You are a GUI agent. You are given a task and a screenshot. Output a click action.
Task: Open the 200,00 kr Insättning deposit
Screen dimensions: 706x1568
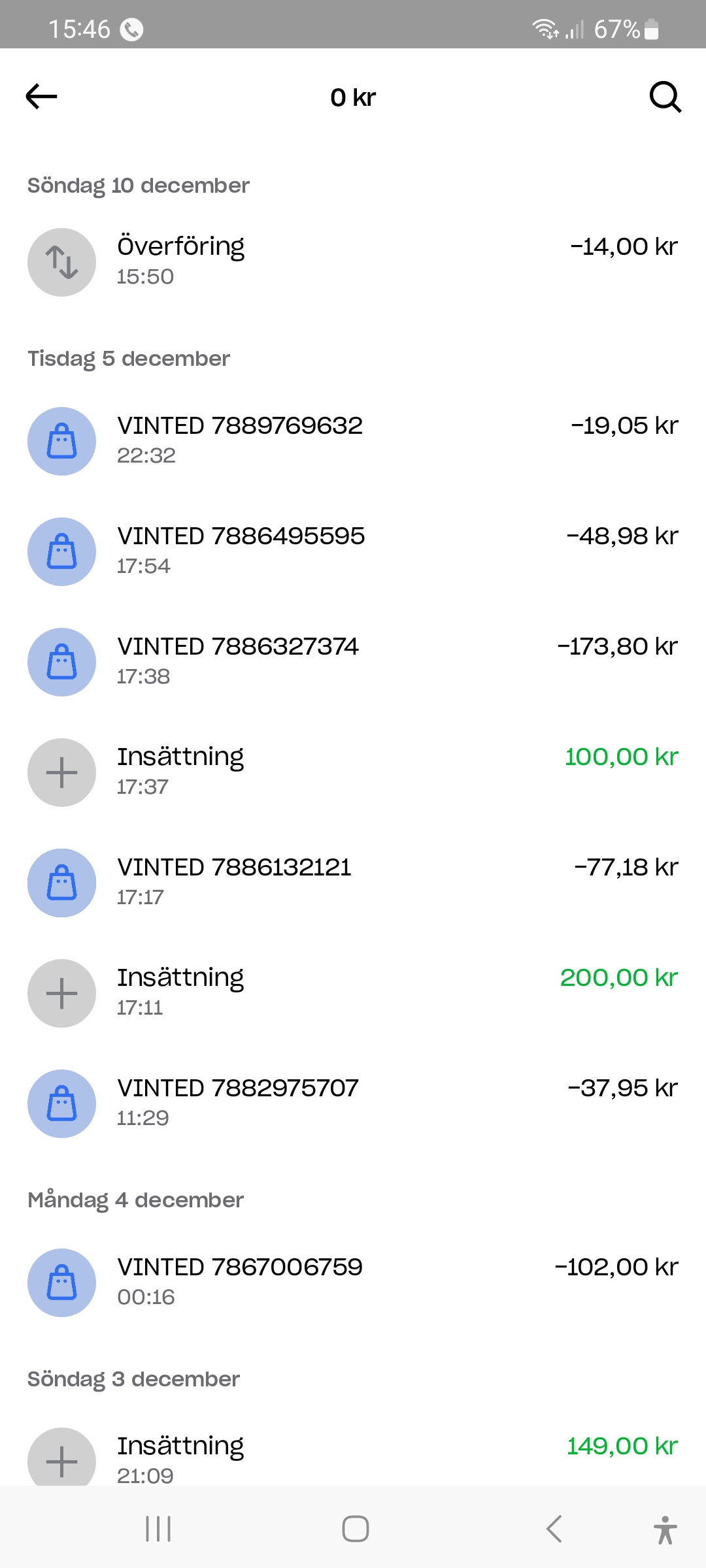click(x=353, y=992)
